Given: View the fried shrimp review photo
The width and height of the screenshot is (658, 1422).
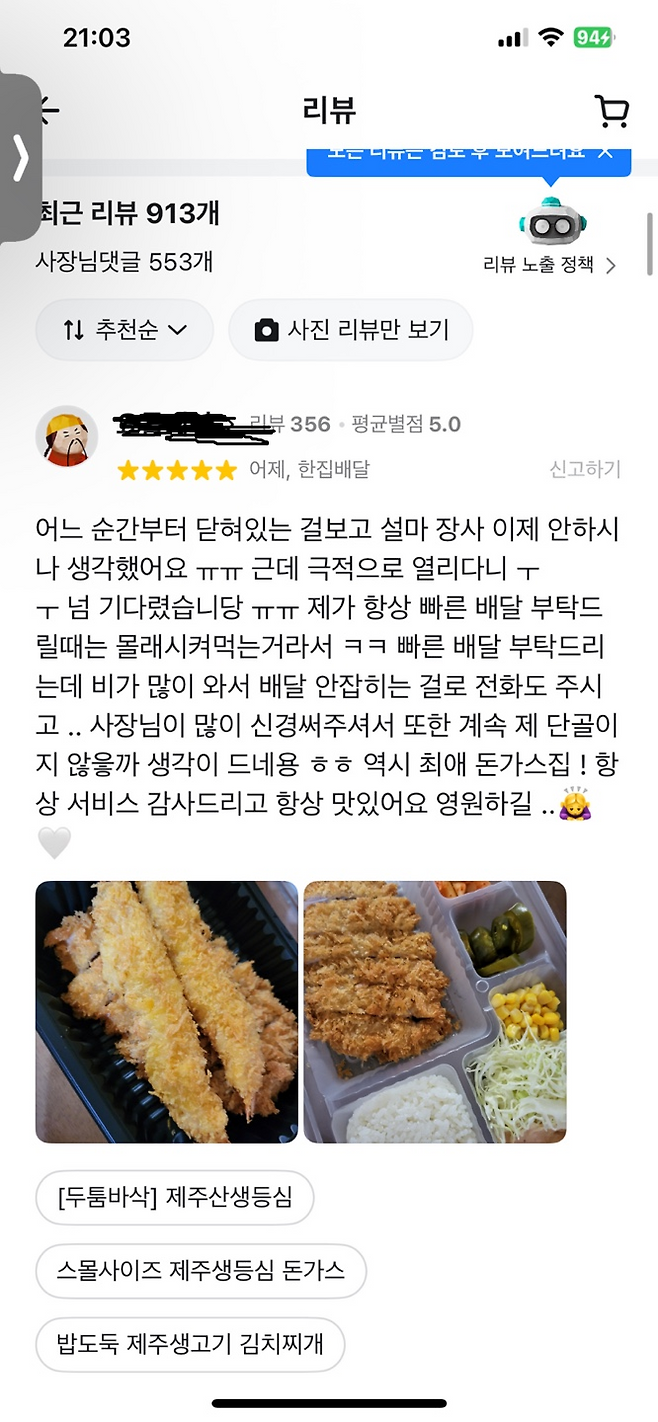Looking at the screenshot, I should point(166,1012).
